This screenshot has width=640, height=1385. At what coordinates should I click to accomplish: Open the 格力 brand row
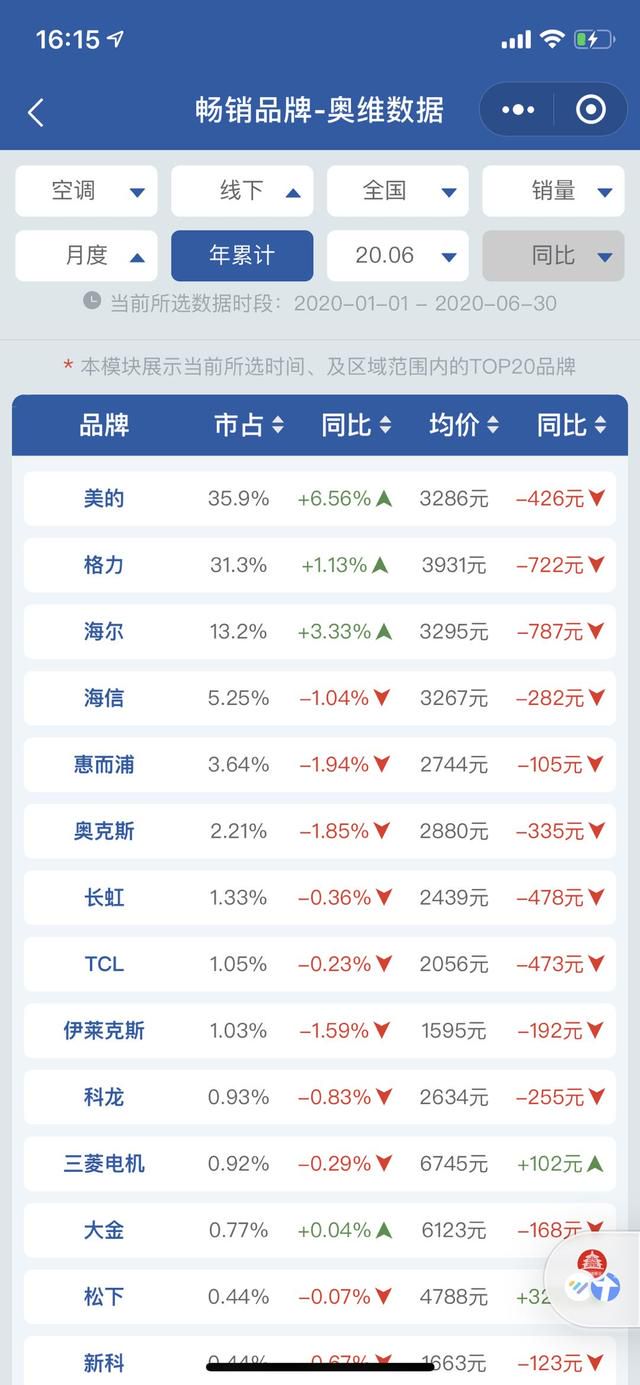(320, 565)
